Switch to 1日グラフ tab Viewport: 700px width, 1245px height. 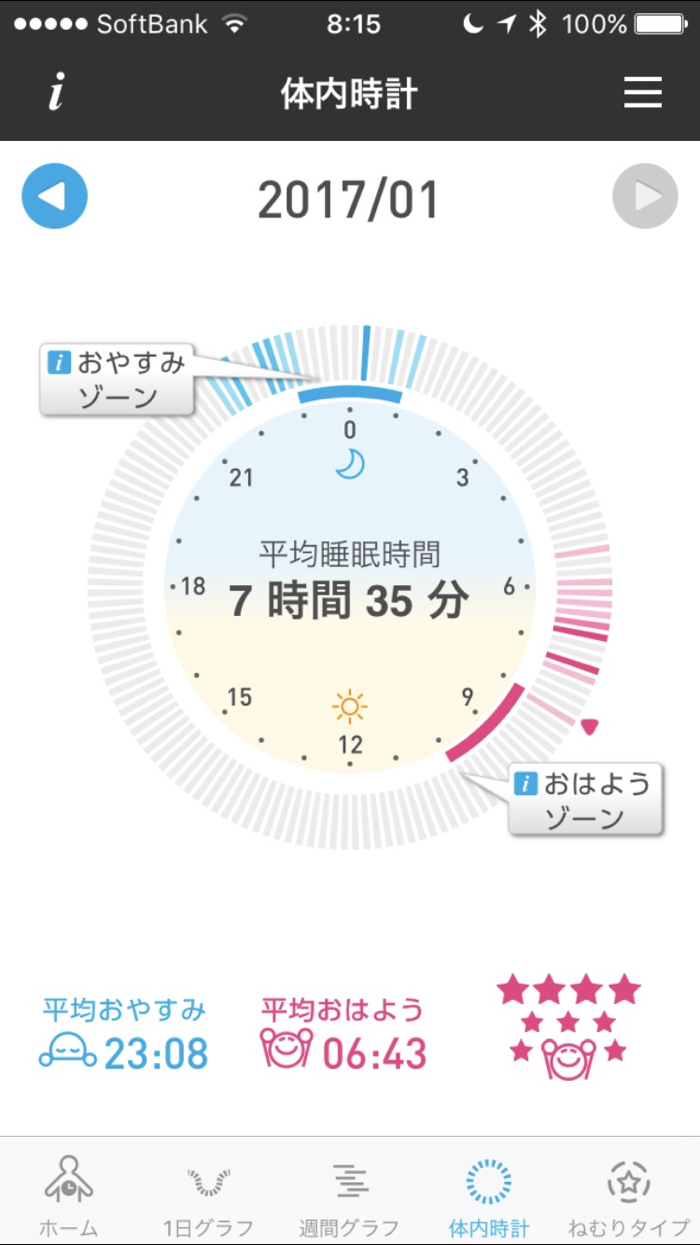point(209,1195)
